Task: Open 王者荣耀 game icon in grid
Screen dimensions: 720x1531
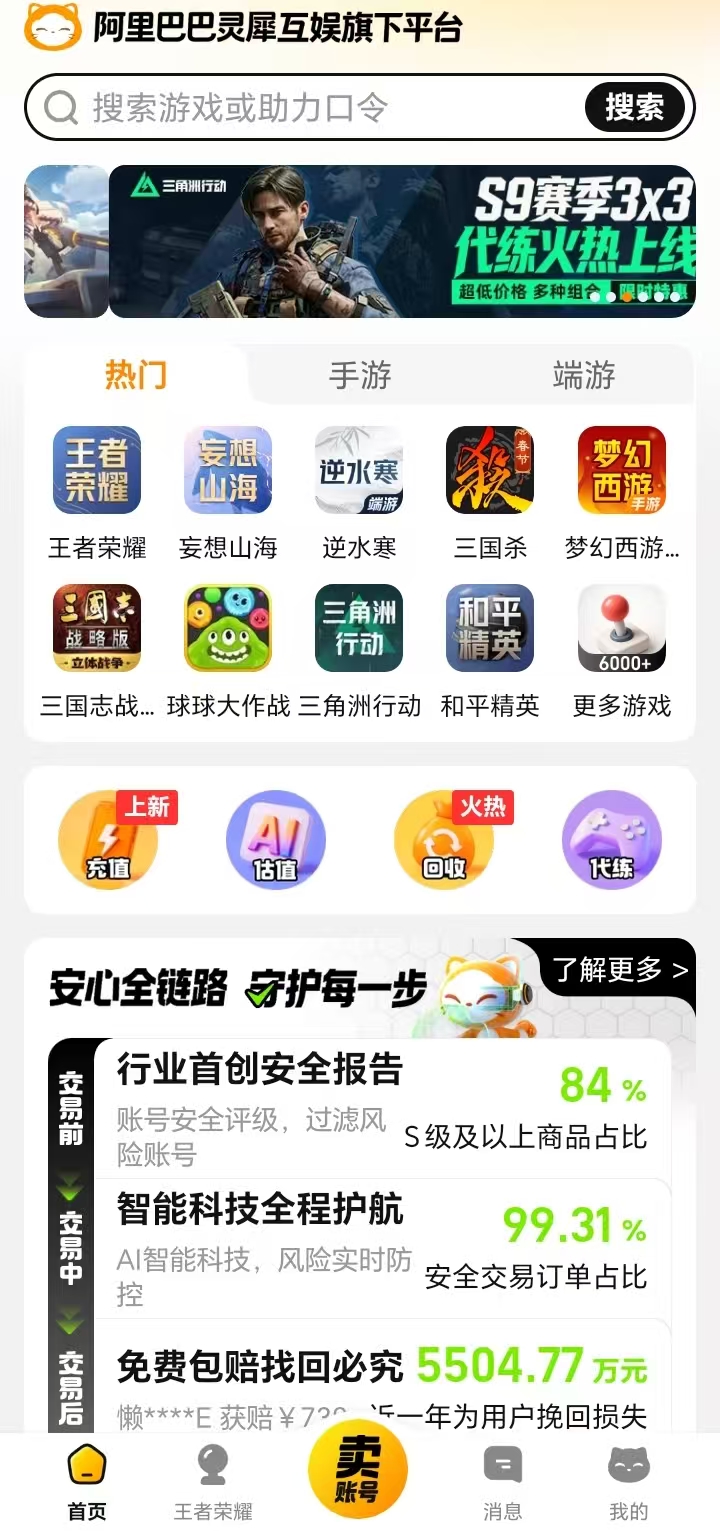Action: 97,471
